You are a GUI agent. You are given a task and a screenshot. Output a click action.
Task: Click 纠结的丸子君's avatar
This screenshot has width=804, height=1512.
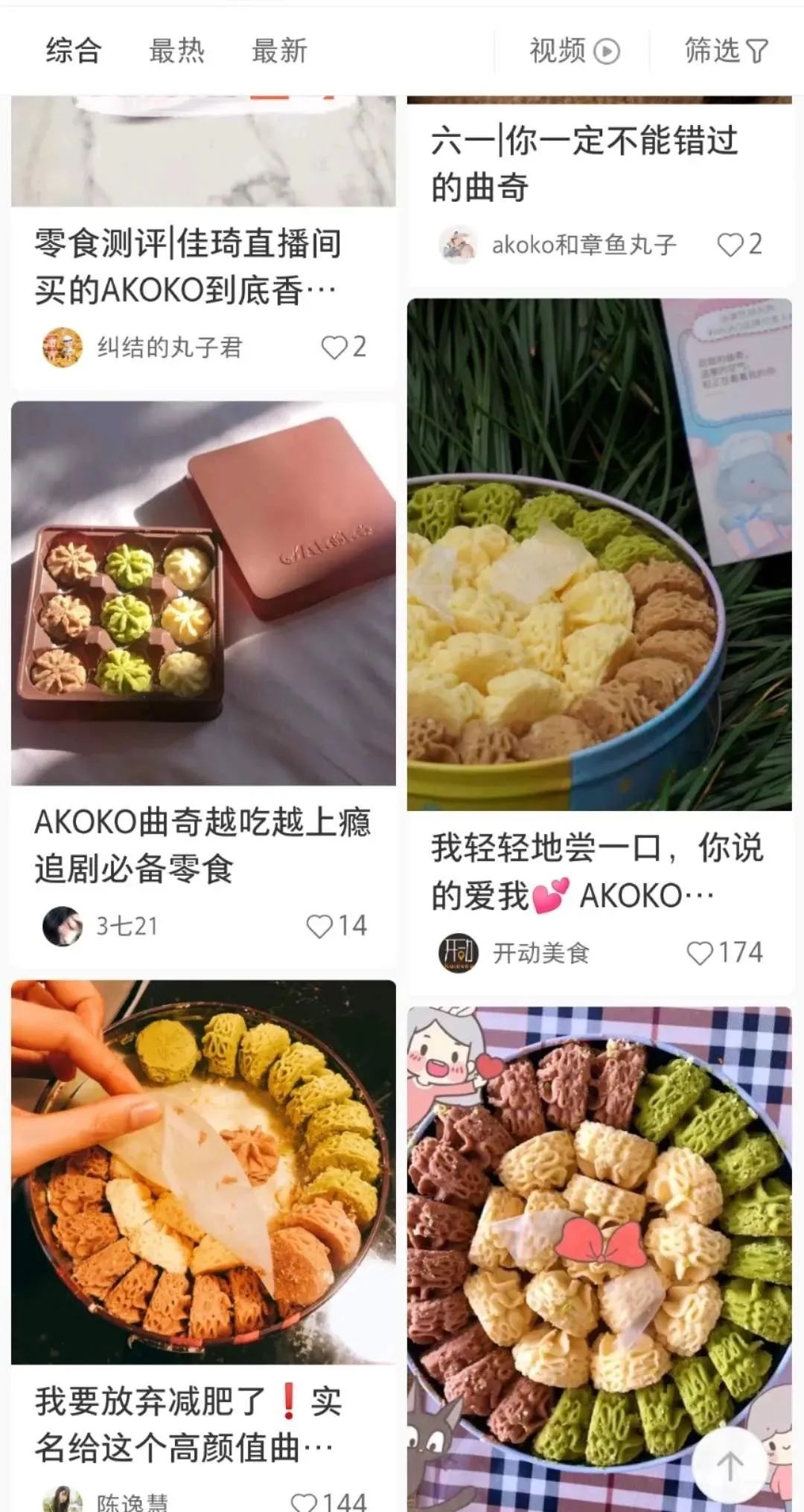[62, 345]
